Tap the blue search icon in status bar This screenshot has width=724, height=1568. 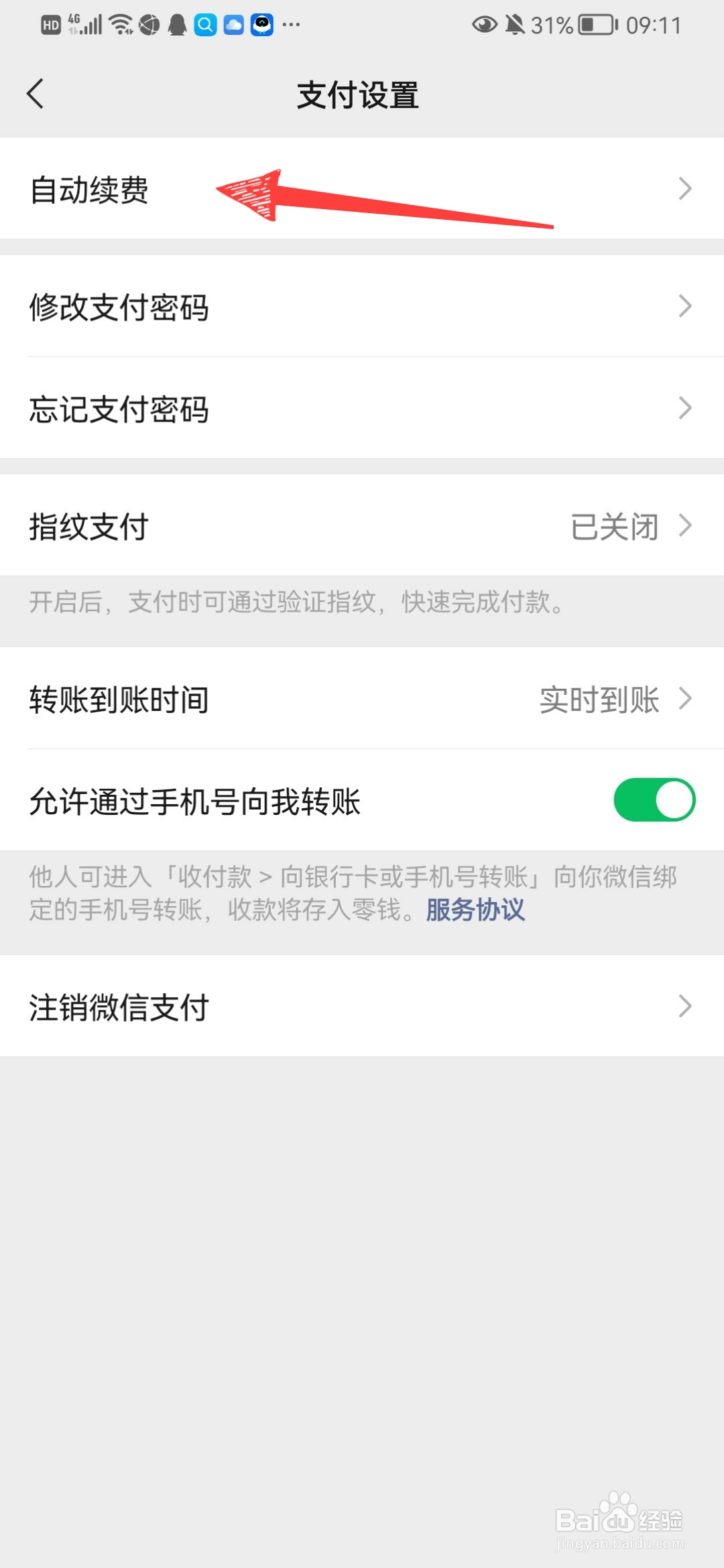pos(205,25)
